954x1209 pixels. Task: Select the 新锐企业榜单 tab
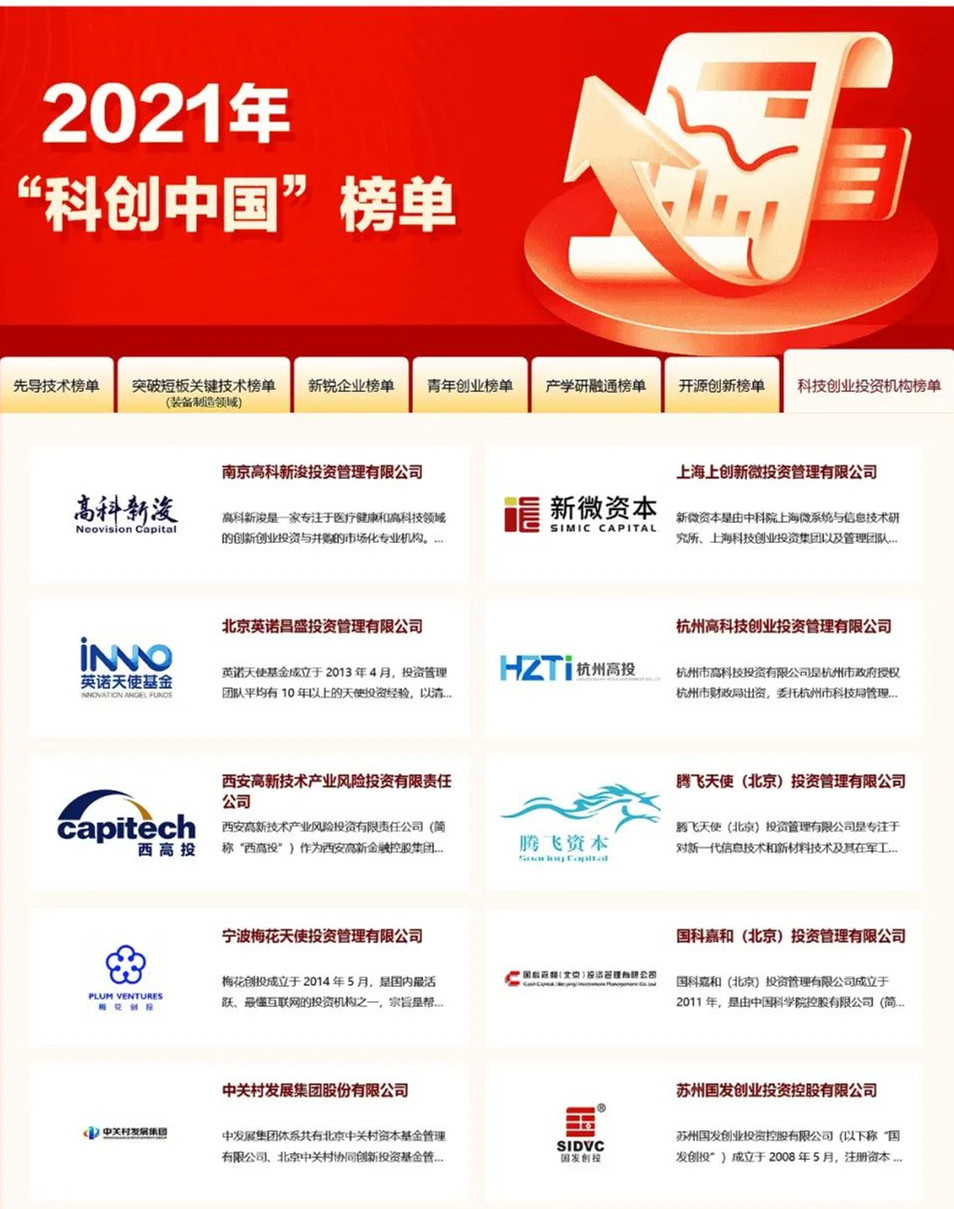[x=350, y=386]
